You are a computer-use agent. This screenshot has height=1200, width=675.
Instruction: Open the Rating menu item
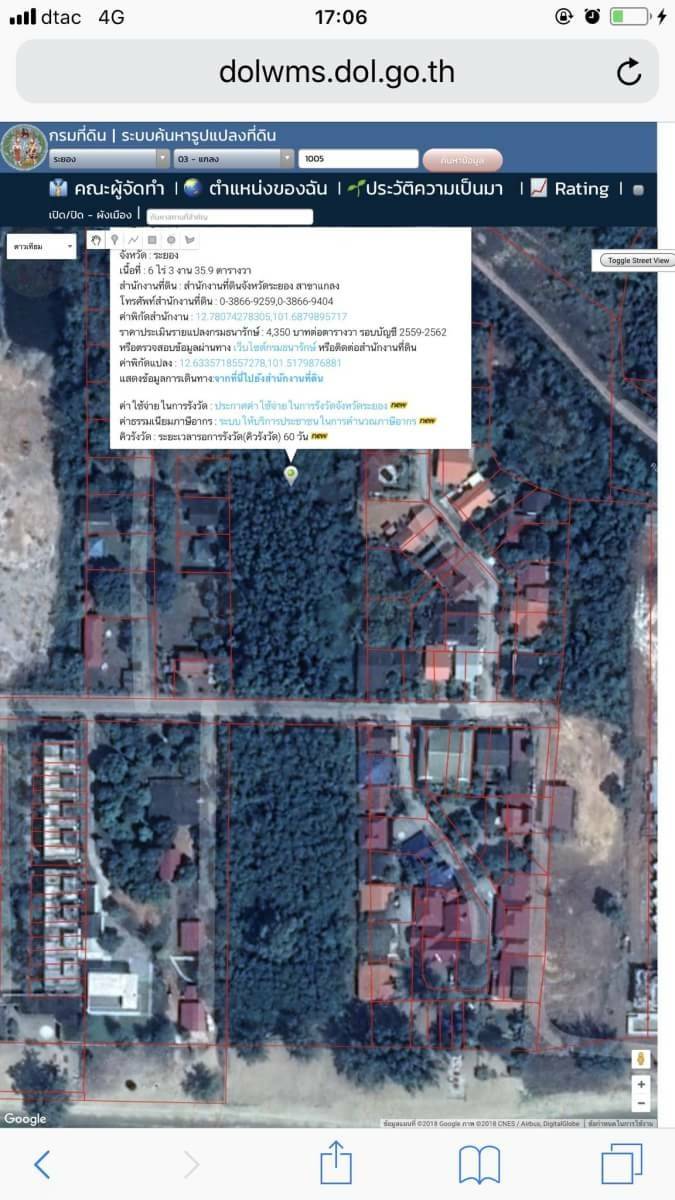coord(569,189)
